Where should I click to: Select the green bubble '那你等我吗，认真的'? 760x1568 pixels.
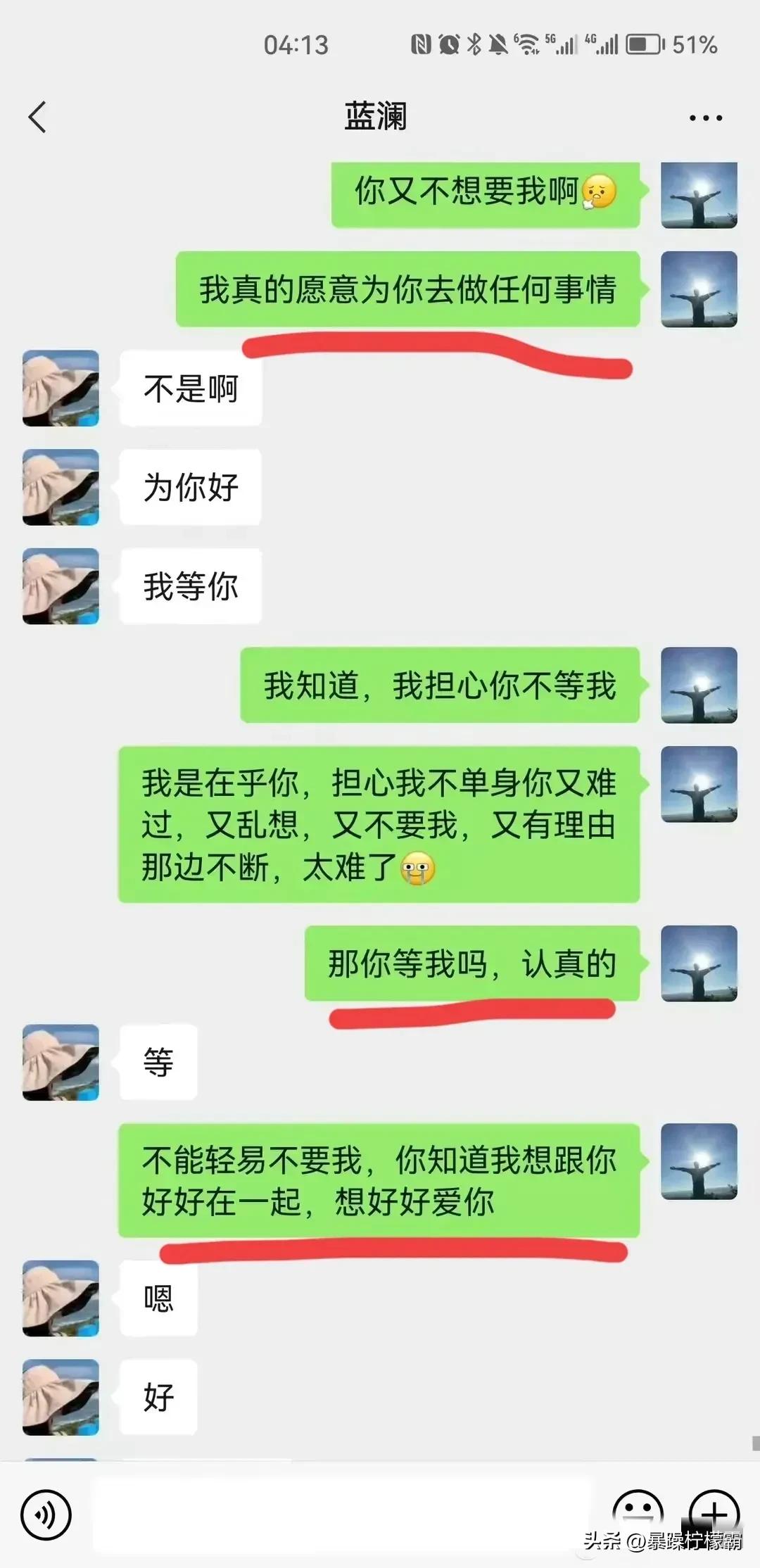(473, 965)
